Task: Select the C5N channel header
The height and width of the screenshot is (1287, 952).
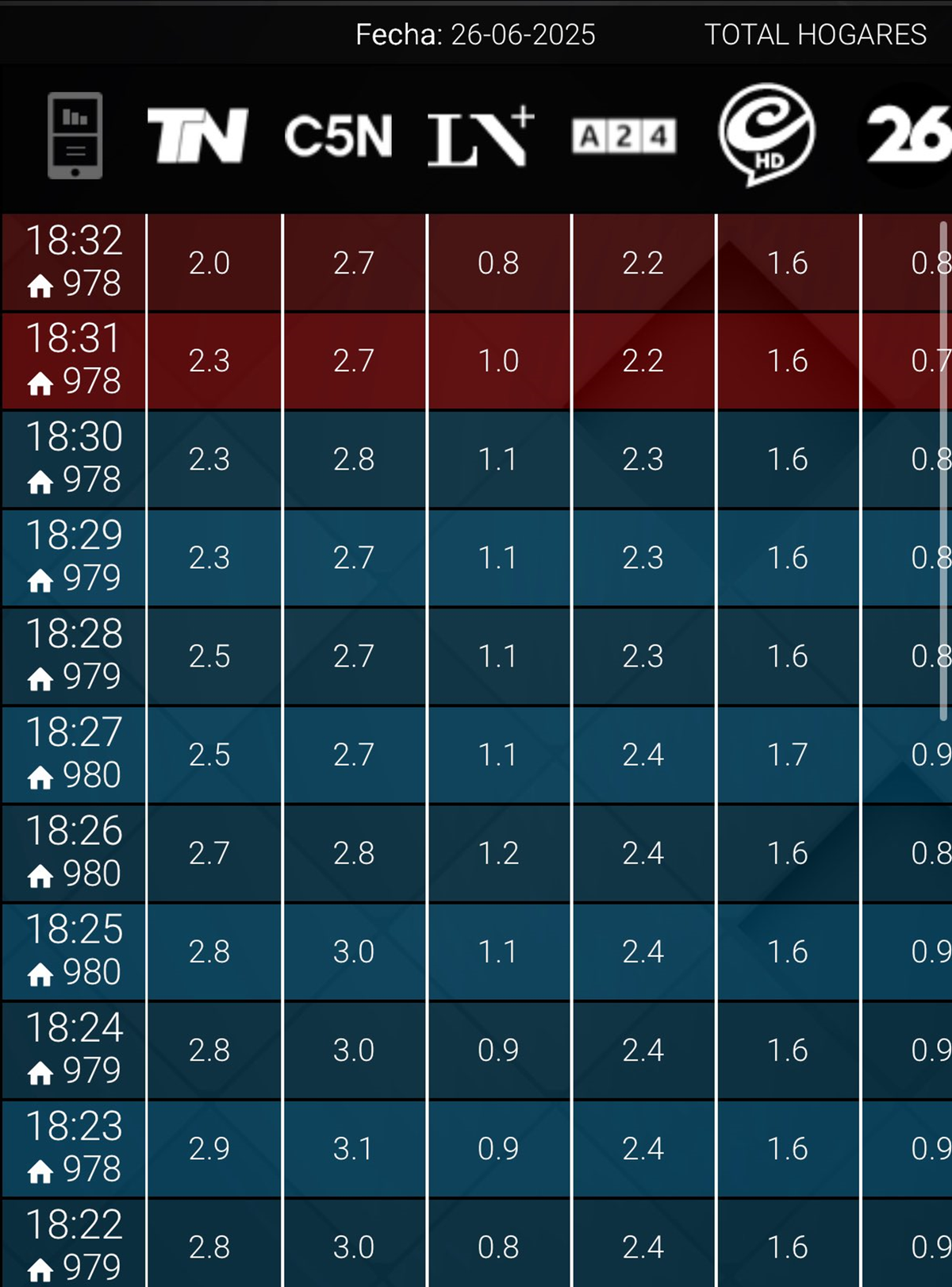Action: (339, 136)
